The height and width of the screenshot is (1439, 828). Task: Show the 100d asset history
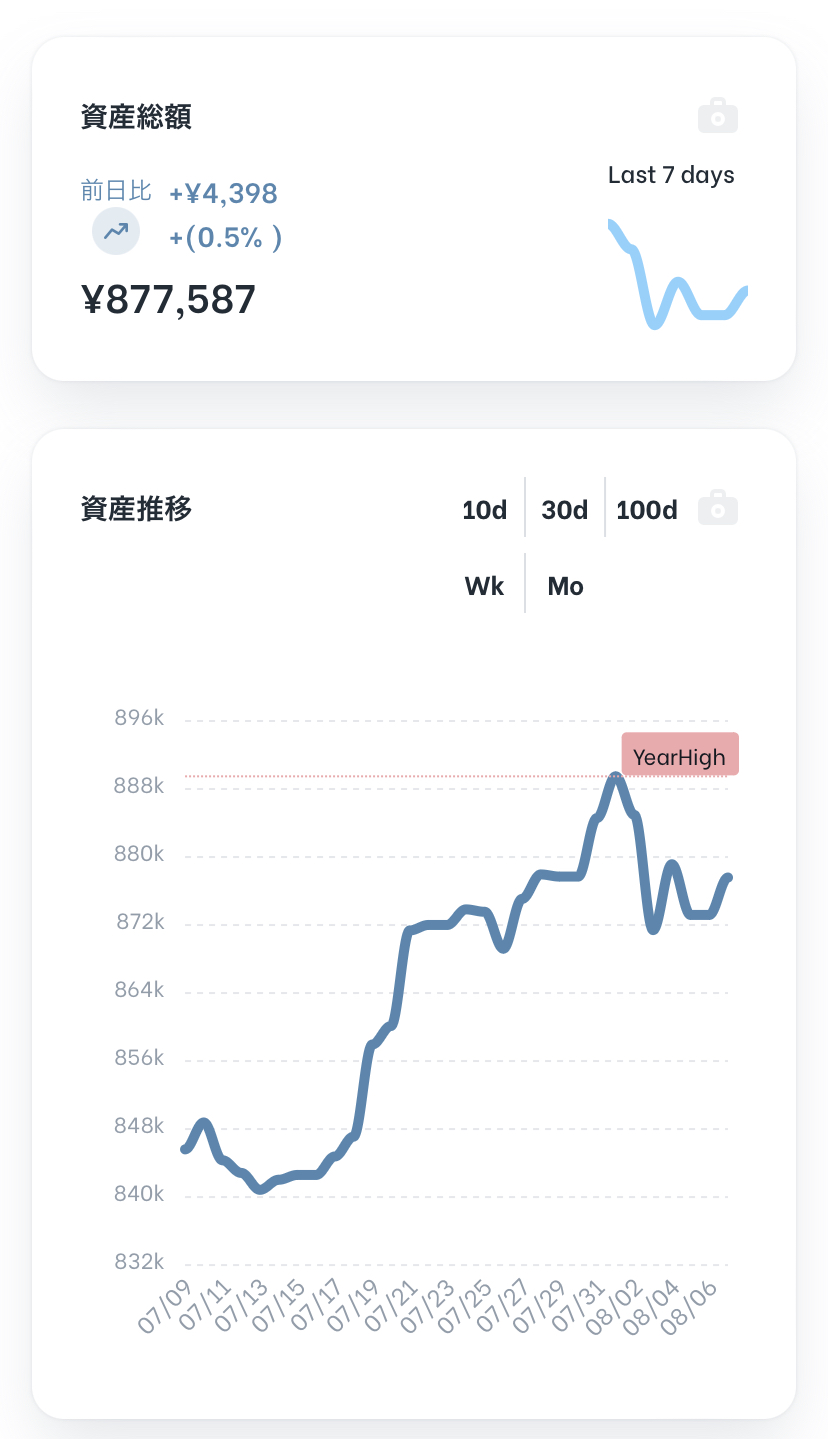tap(647, 510)
